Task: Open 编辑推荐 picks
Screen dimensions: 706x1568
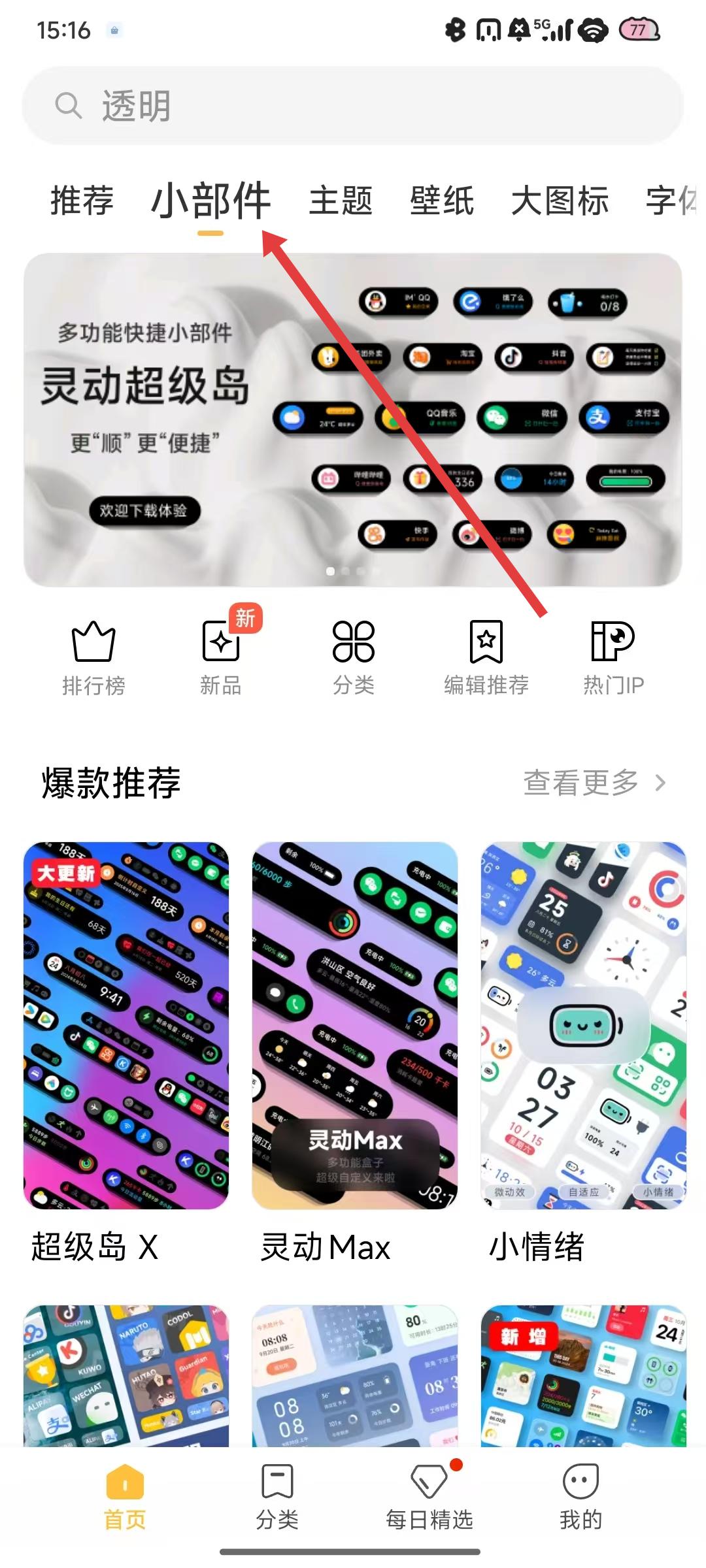Action: pos(486,658)
